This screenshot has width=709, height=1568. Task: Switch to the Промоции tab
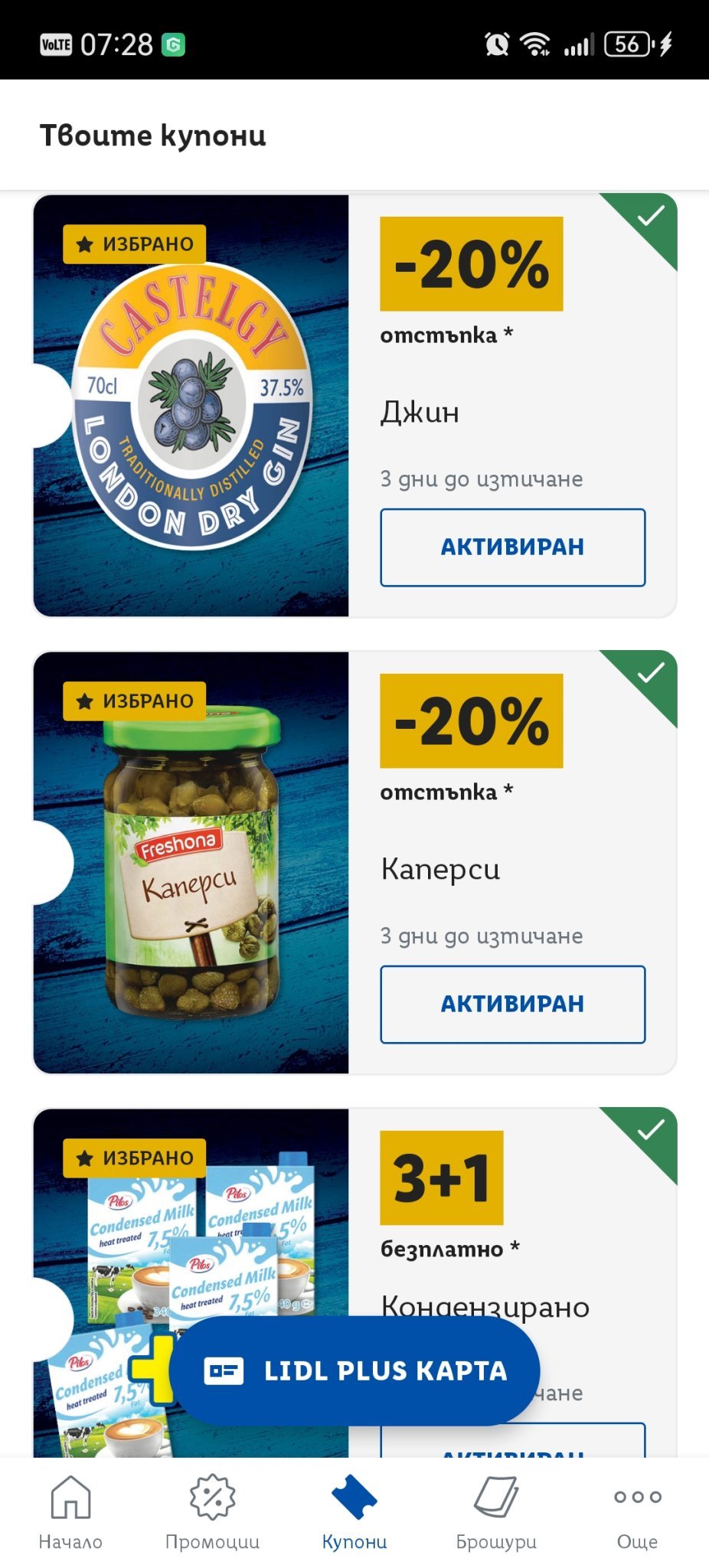212,1511
